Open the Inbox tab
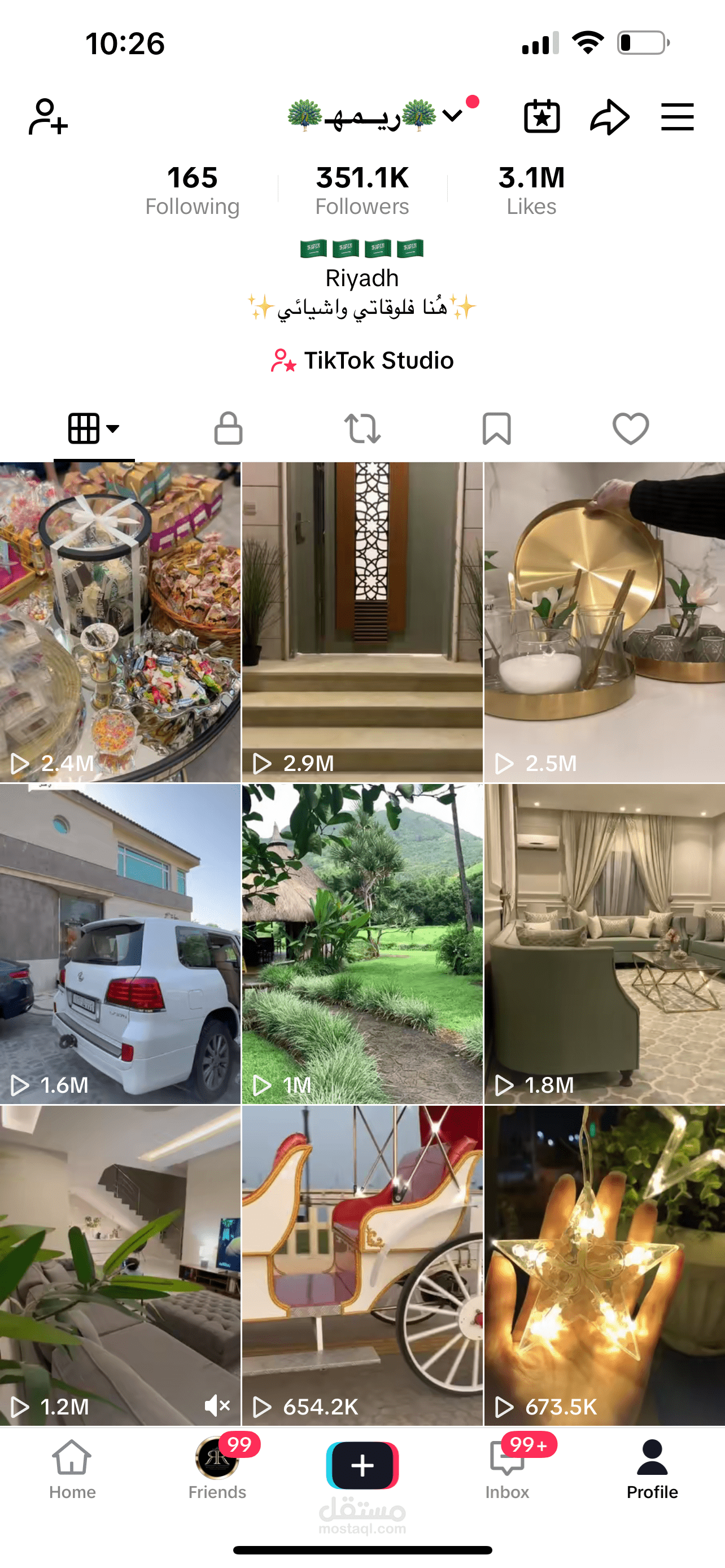Image resolution: width=725 pixels, height=1568 pixels. click(507, 1468)
